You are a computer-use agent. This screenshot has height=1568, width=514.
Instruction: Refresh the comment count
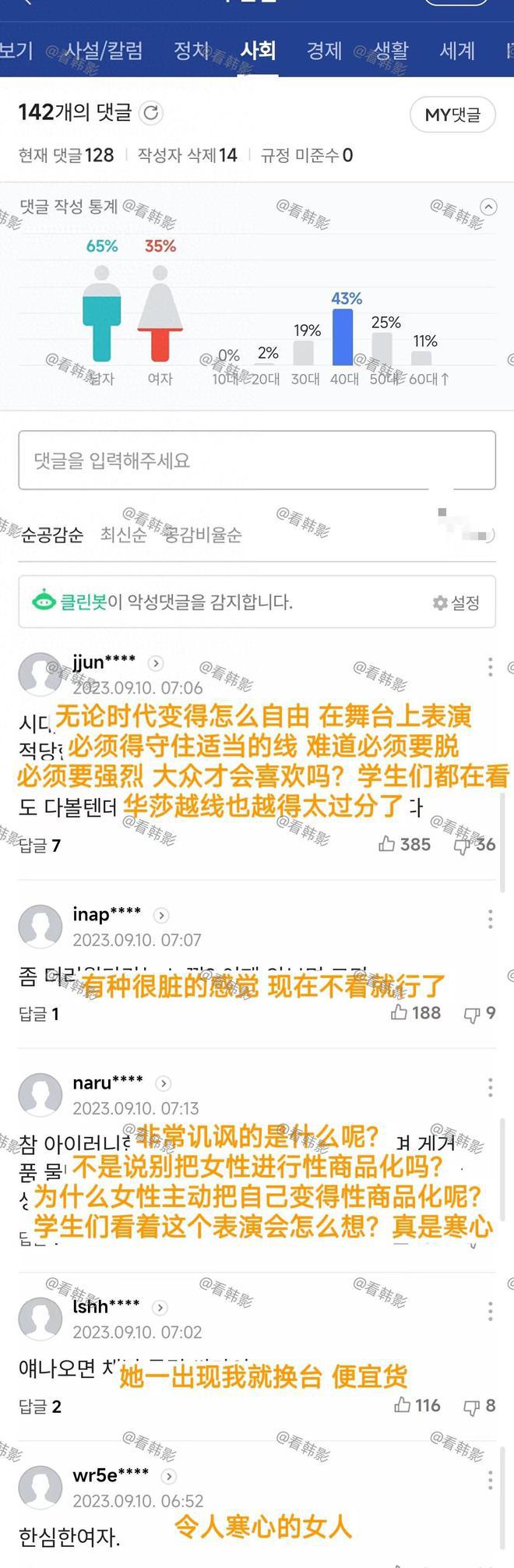point(151,113)
